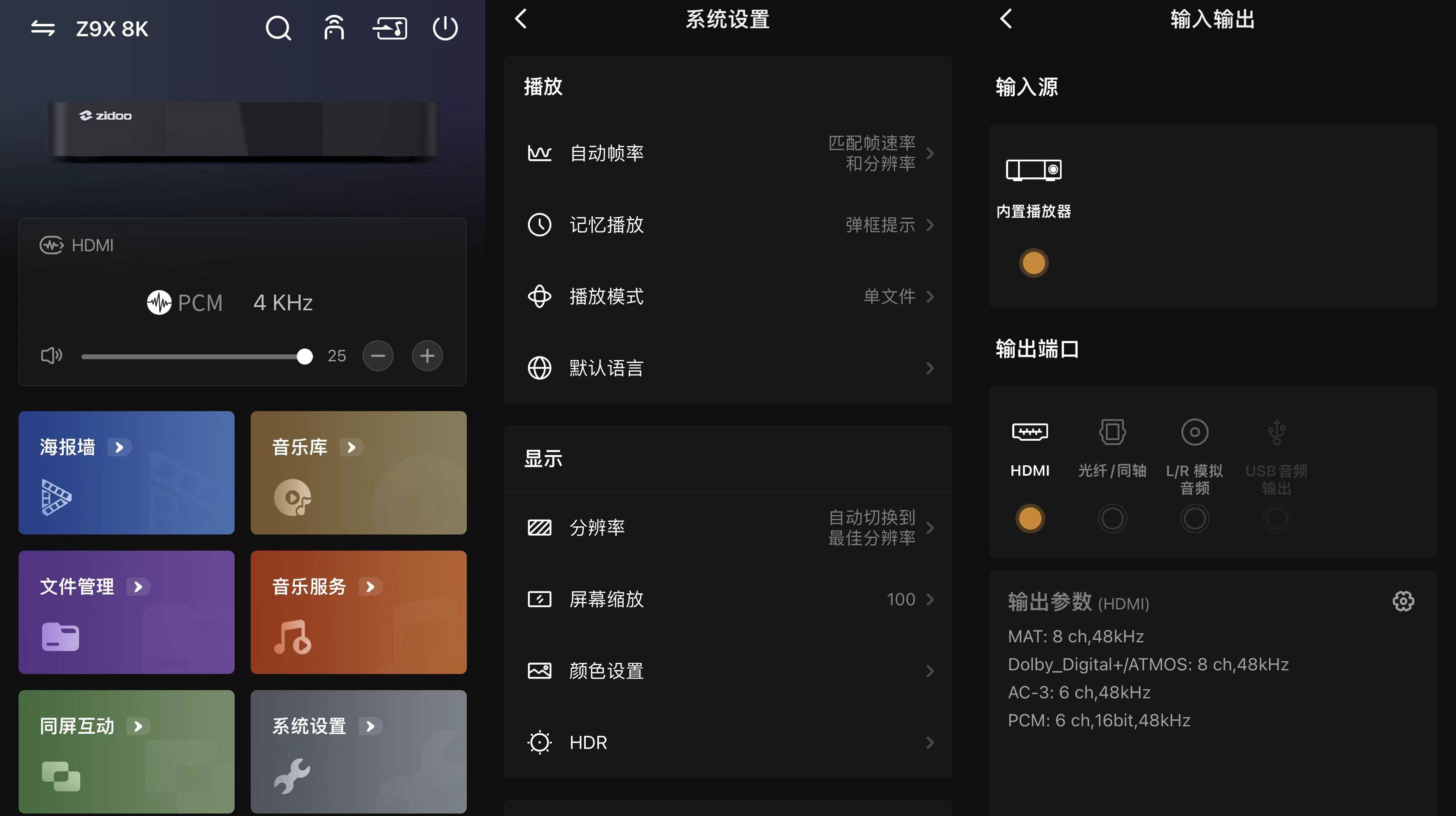Open the 同屏互动 card
The height and width of the screenshot is (816, 1456).
(x=126, y=751)
